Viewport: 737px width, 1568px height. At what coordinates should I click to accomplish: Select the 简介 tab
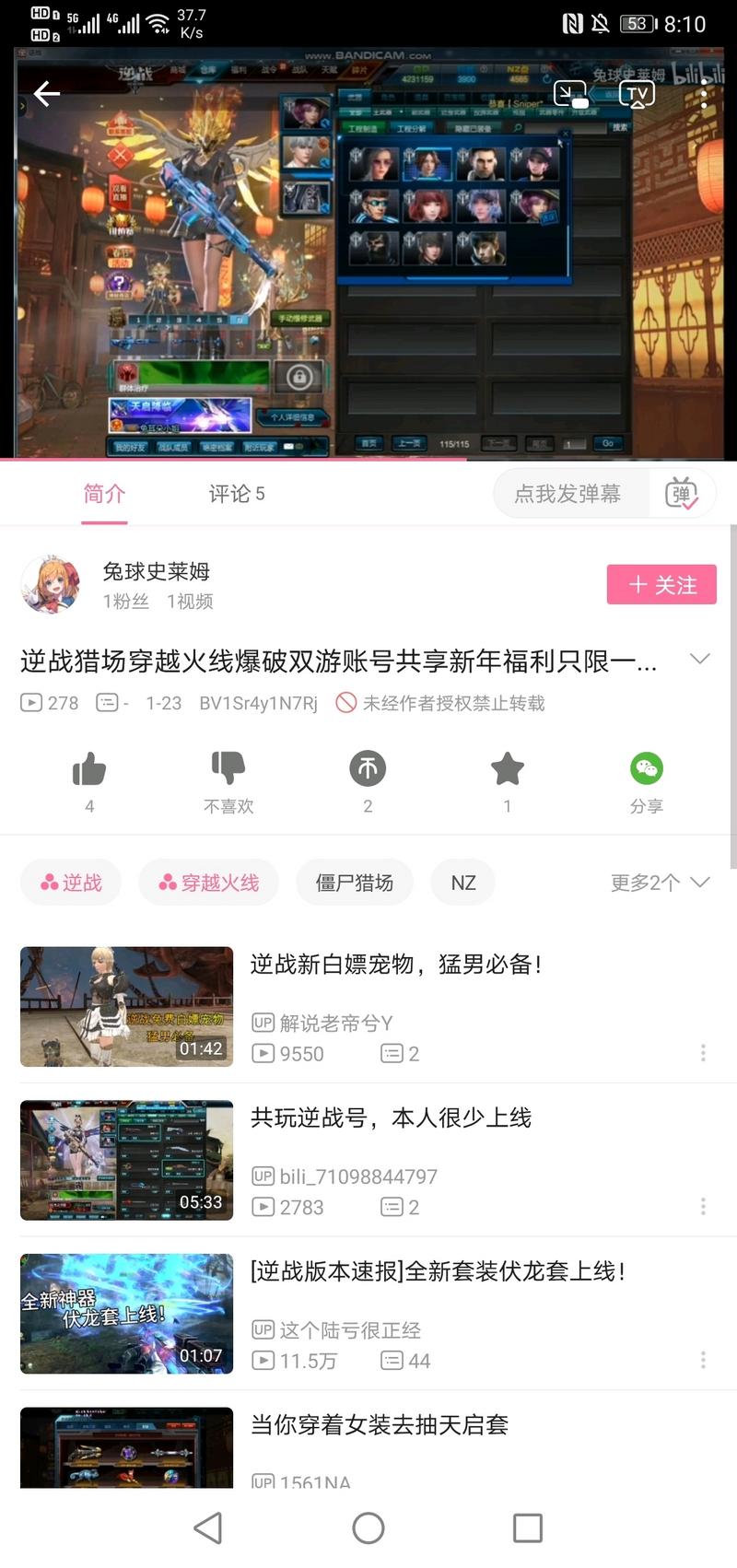pos(104,494)
